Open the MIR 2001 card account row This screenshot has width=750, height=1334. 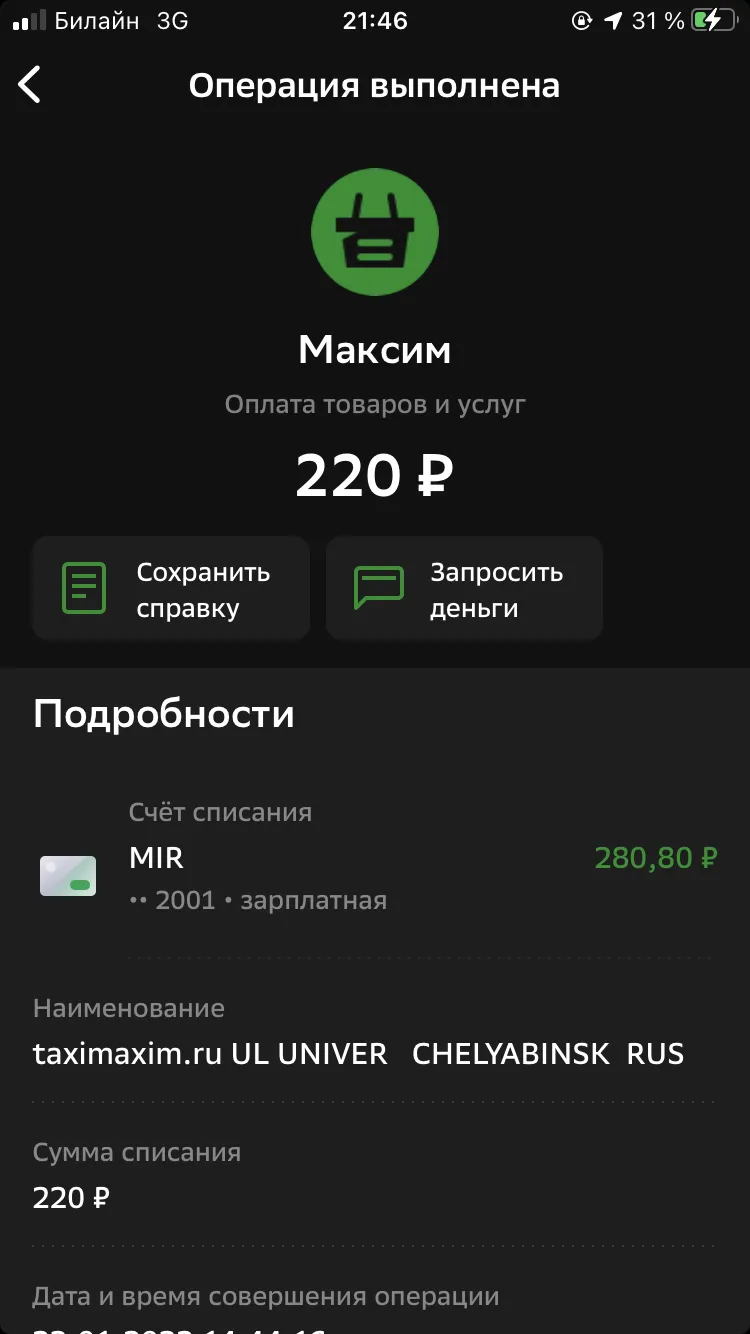tap(375, 857)
